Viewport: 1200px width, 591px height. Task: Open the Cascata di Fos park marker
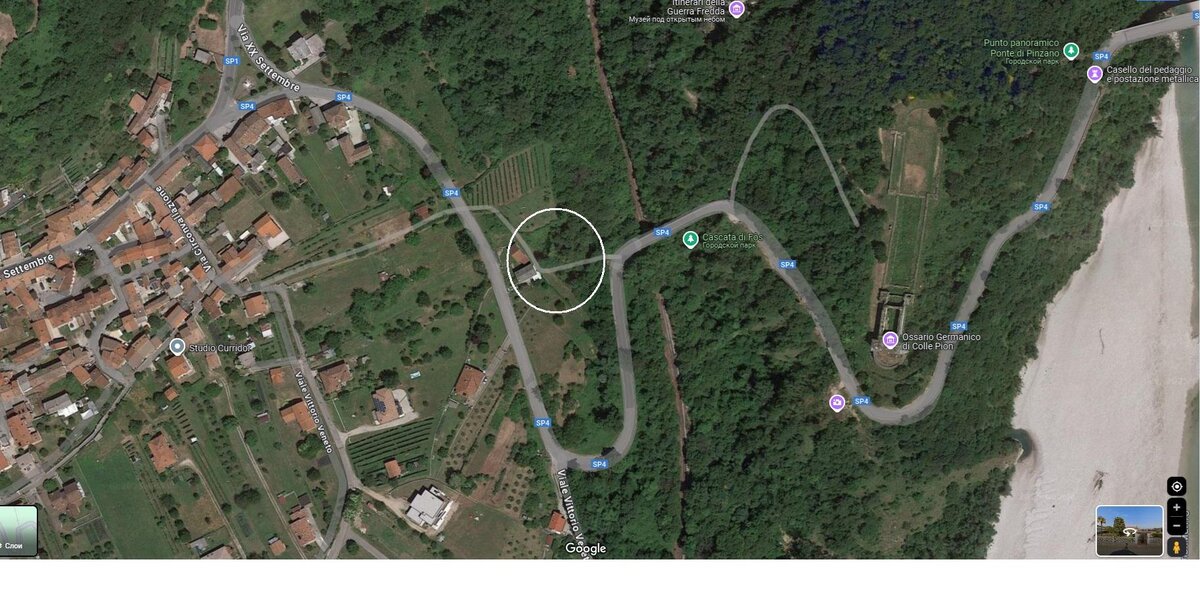pyautogui.click(x=690, y=238)
